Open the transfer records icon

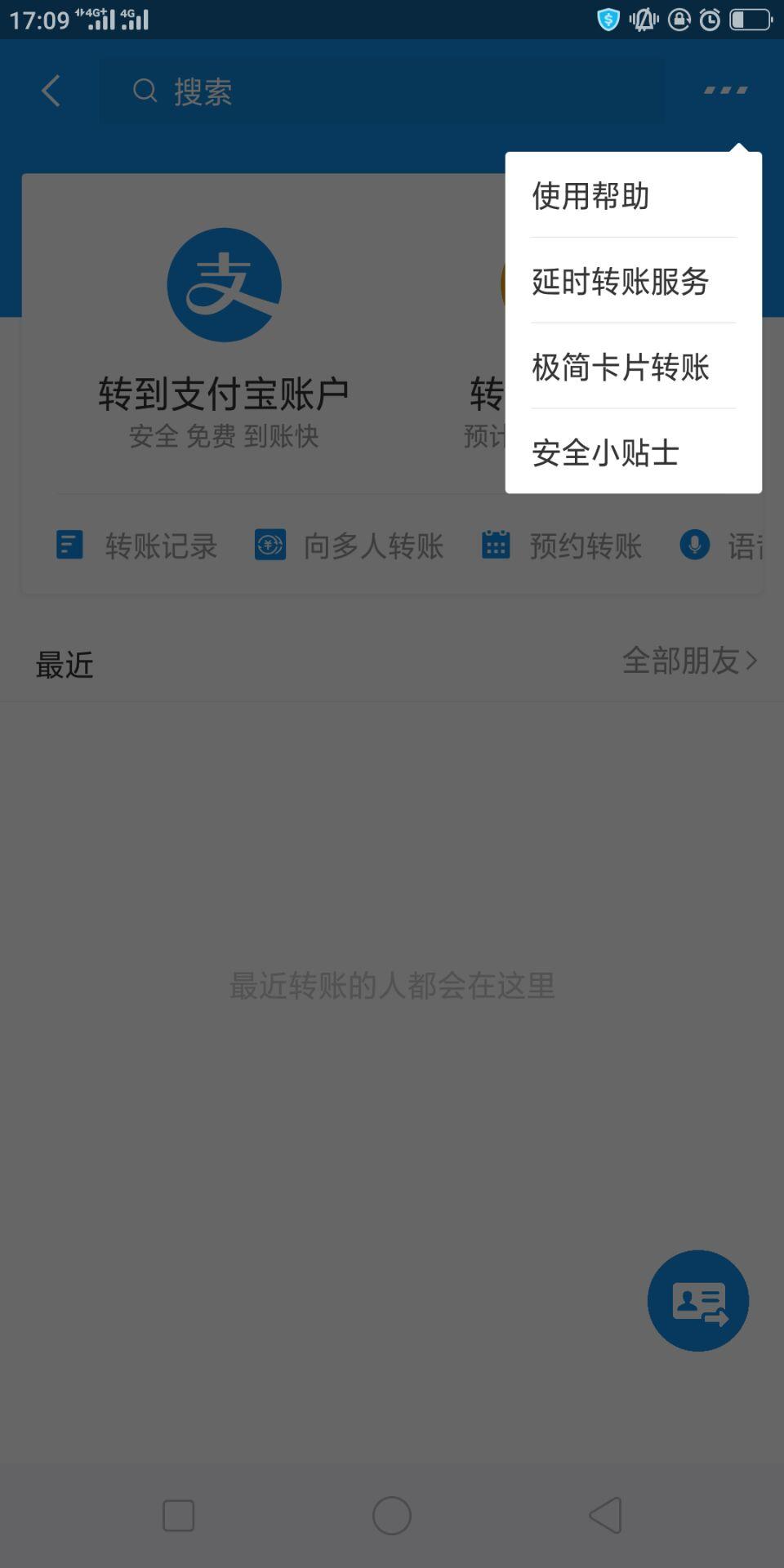point(69,546)
